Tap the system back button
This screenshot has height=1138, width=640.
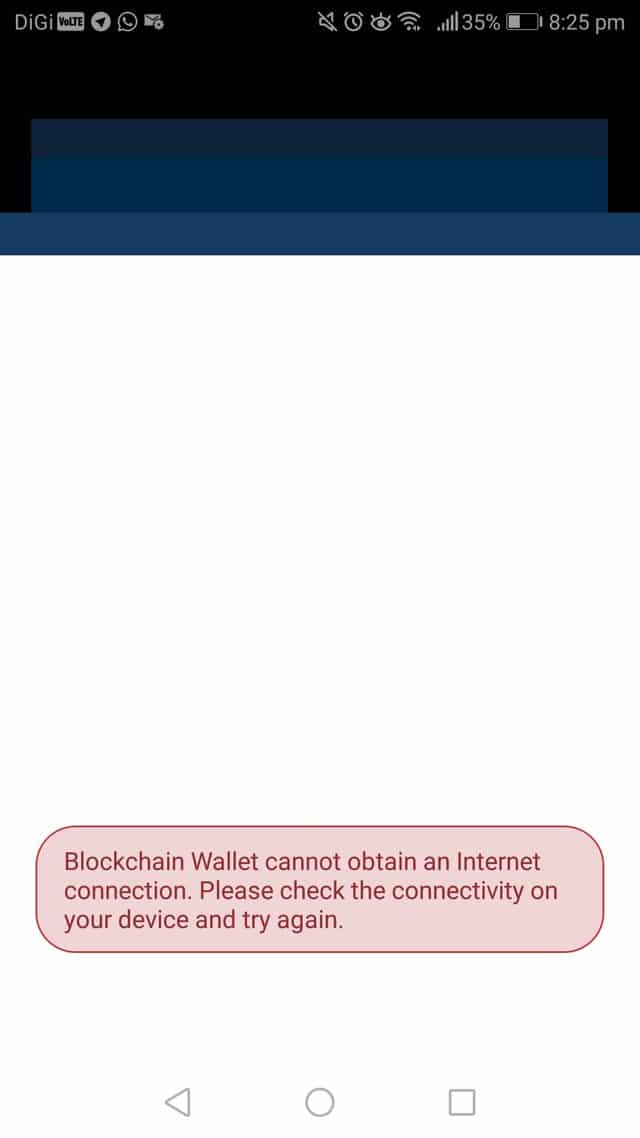pyautogui.click(x=178, y=1102)
